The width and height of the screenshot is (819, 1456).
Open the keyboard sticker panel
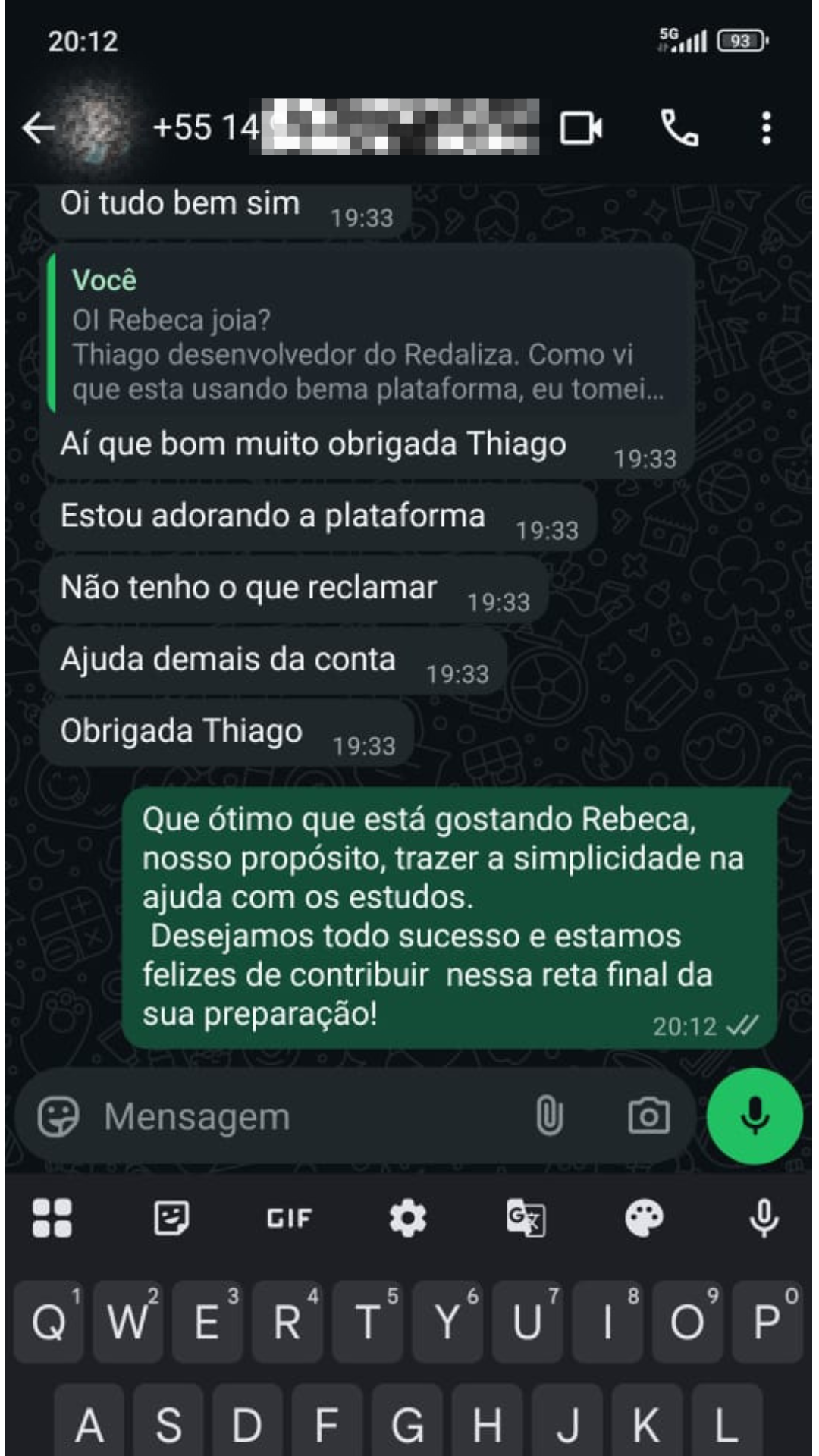tap(171, 1218)
